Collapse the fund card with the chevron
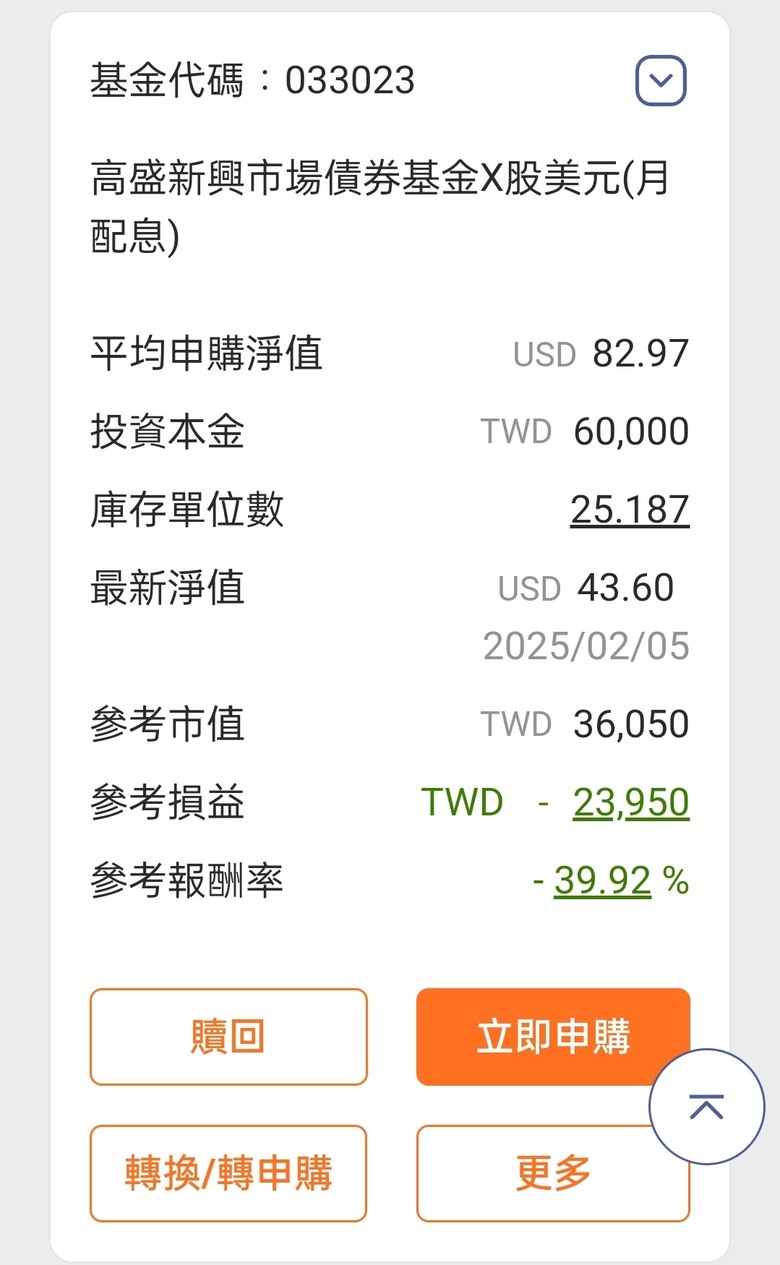The image size is (780, 1265). coord(661,81)
